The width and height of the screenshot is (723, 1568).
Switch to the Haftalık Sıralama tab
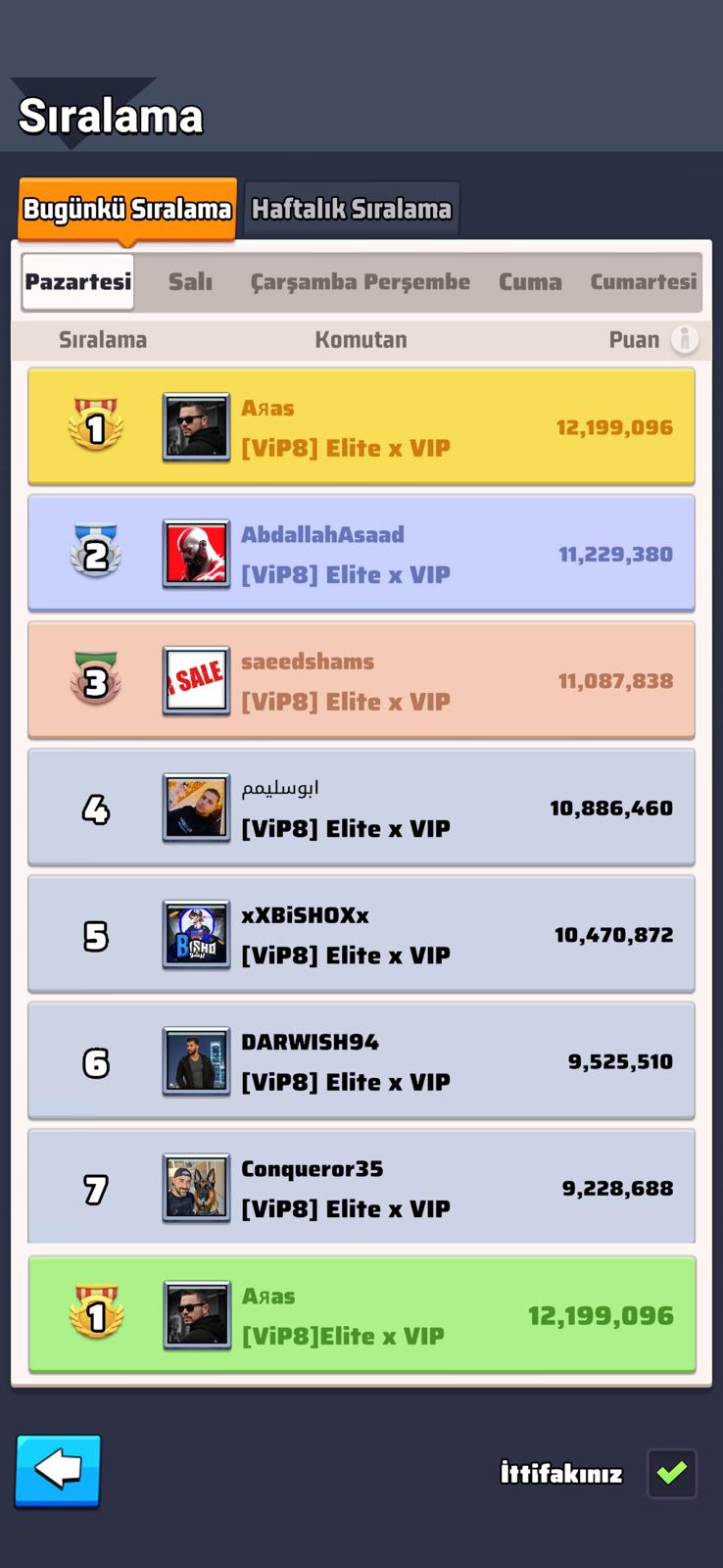[x=352, y=209]
